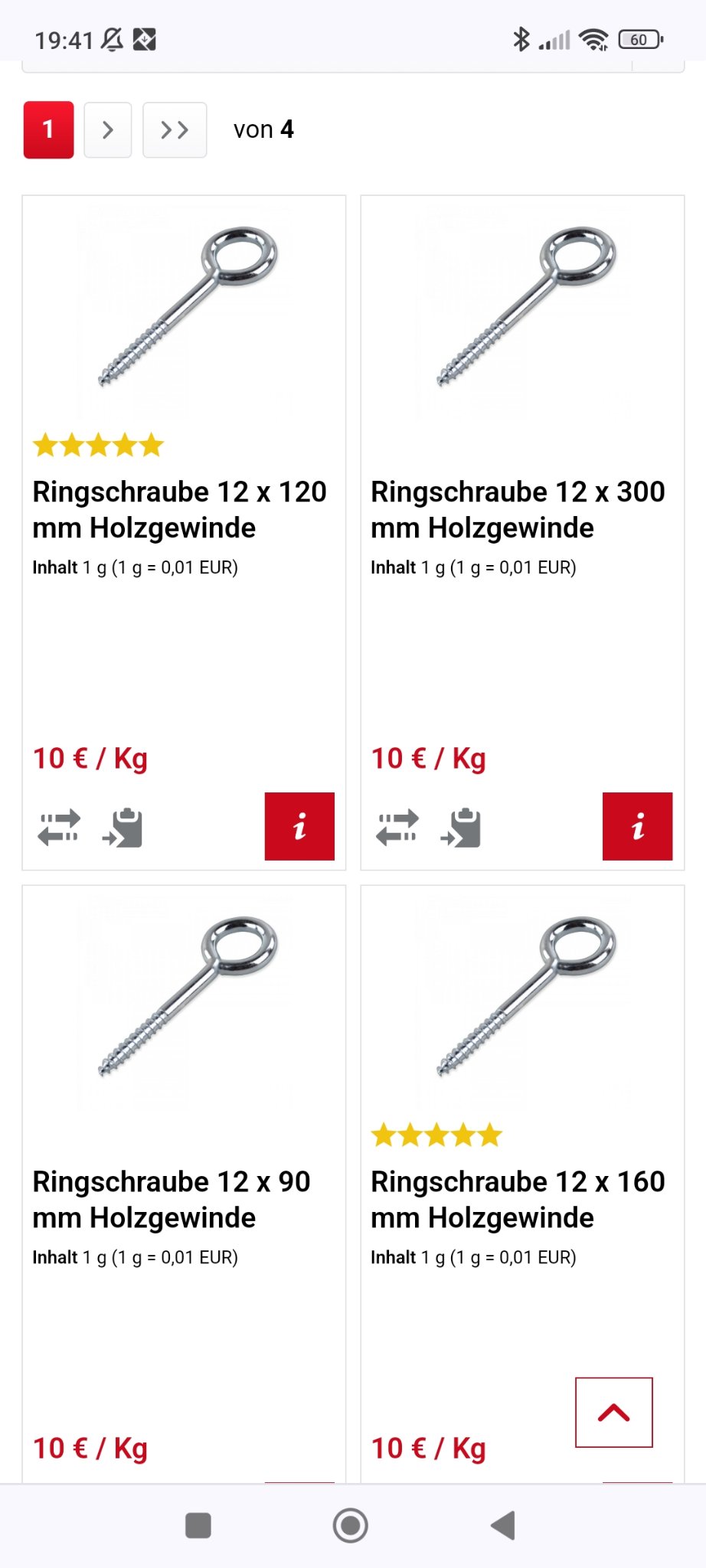Compare the Ringschraube 12 x 300 mm
The image size is (706, 1568).
pos(397,828)
